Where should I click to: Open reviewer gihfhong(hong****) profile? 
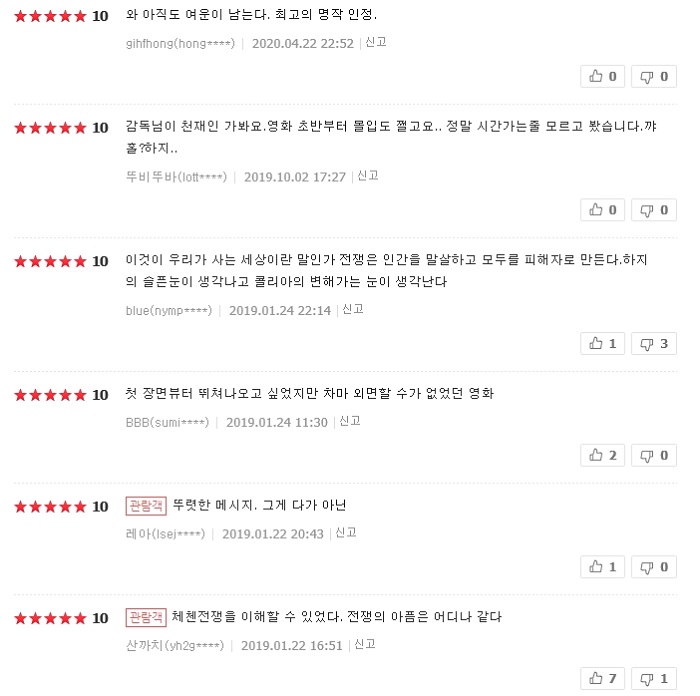click(x=180, y=44)
